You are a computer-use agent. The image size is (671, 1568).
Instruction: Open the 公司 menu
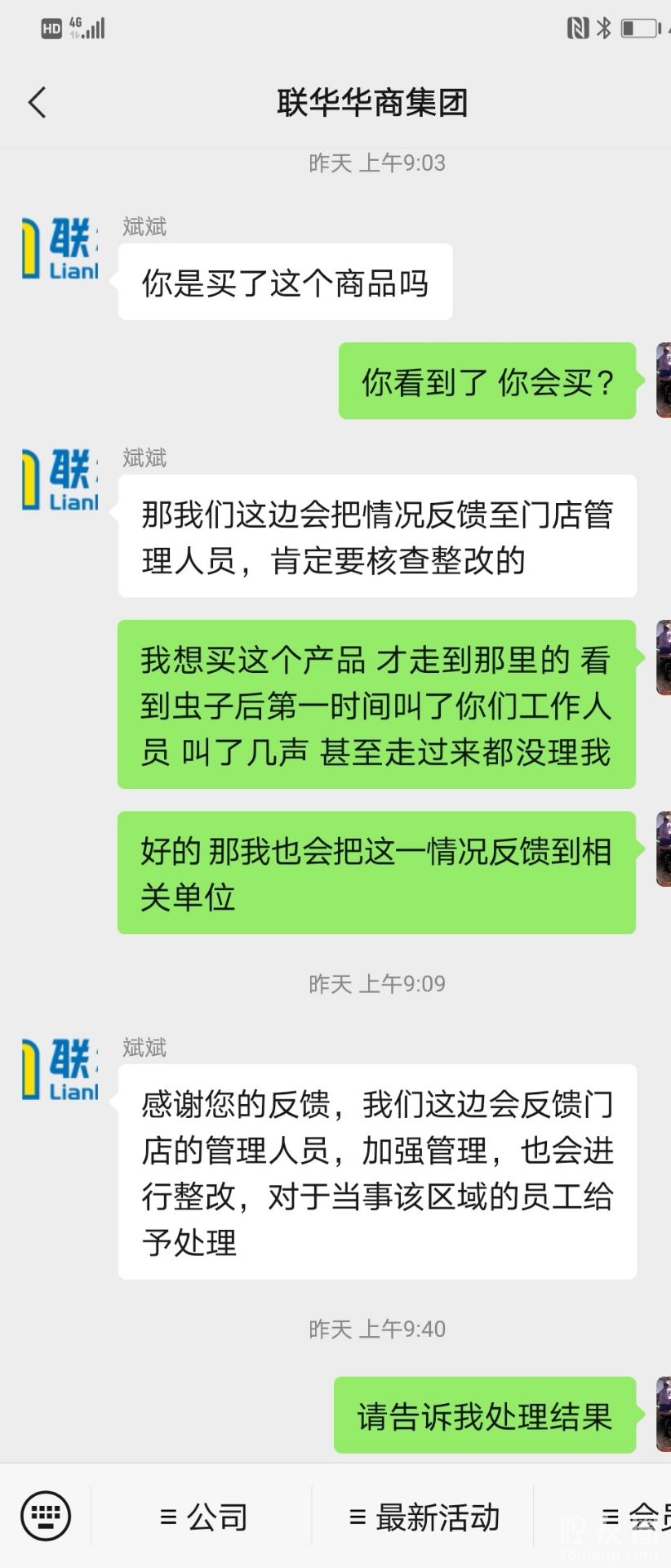click(203, 1517)
